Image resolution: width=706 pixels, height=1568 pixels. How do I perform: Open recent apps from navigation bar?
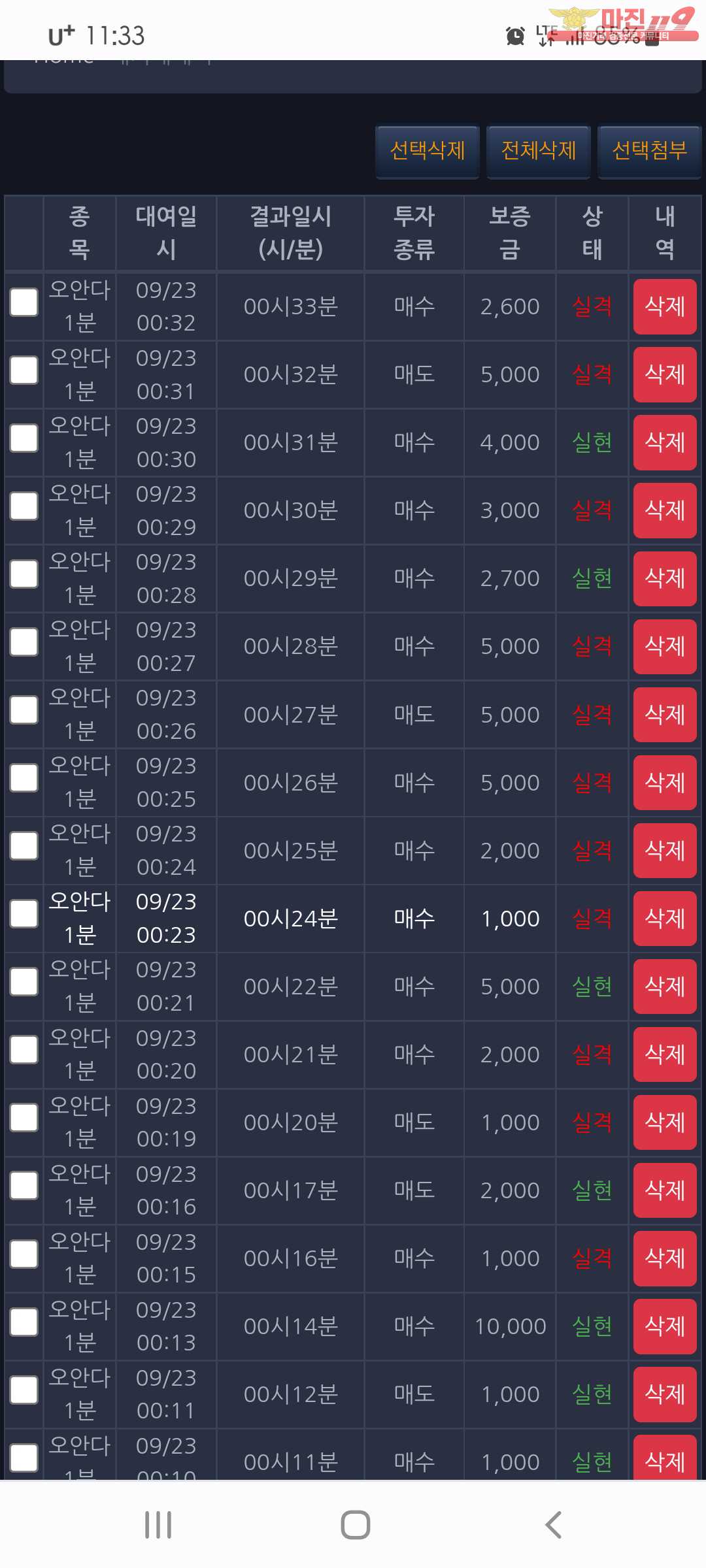click(x=158, y=1525)
